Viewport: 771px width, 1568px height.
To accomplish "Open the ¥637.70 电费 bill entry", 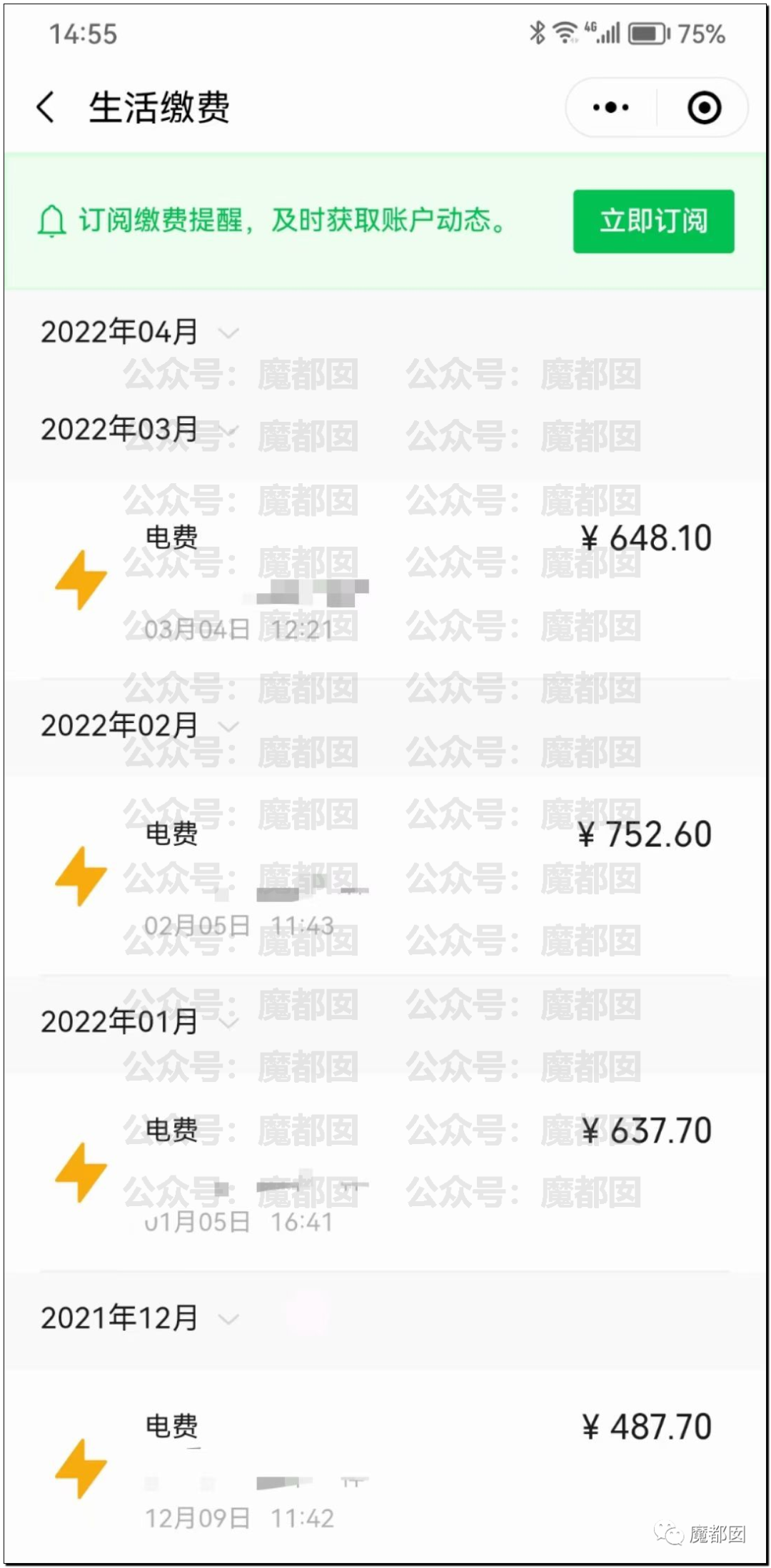I will pos(385,1174).
